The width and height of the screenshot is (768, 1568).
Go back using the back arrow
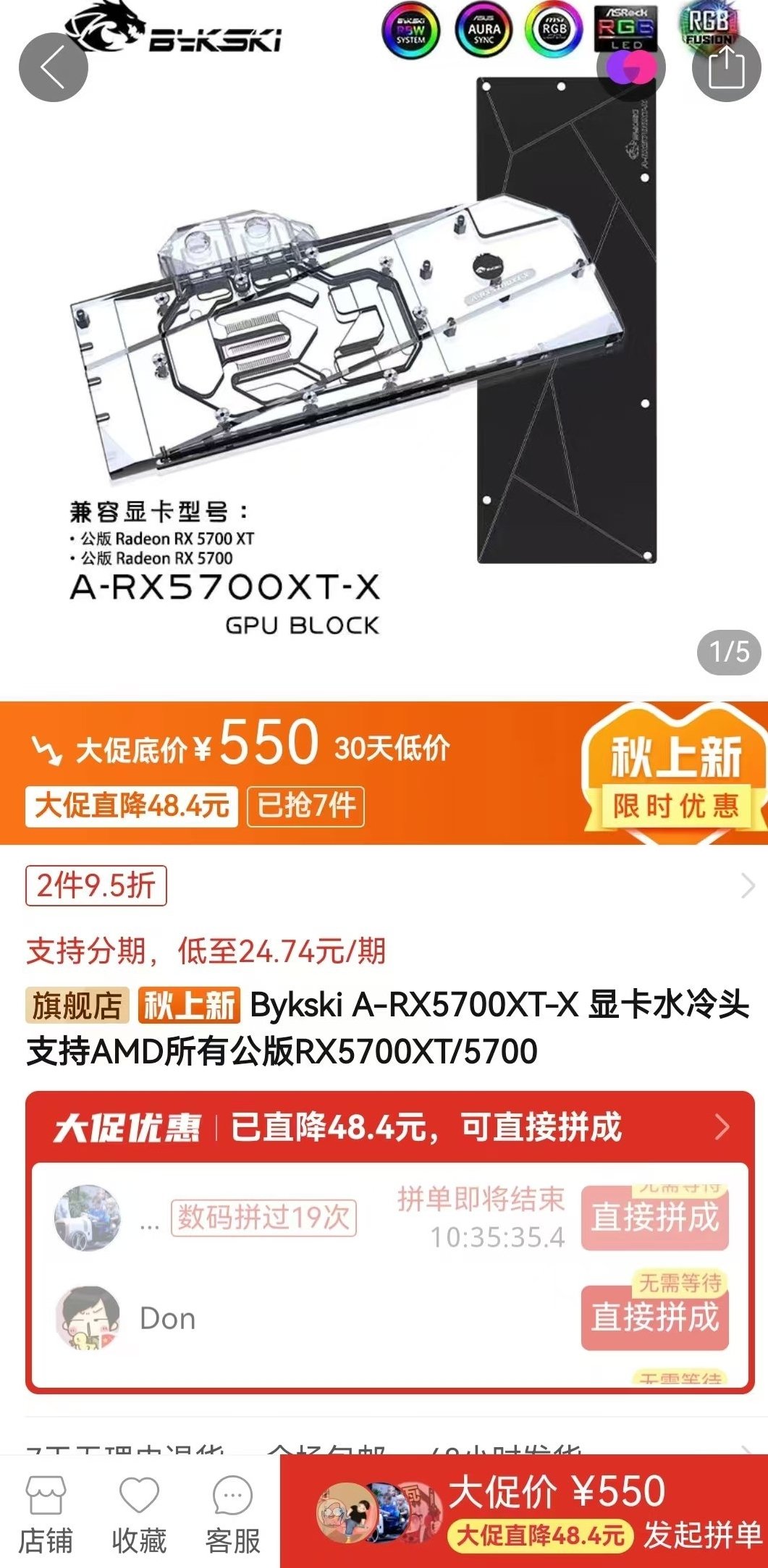(53, 67)
